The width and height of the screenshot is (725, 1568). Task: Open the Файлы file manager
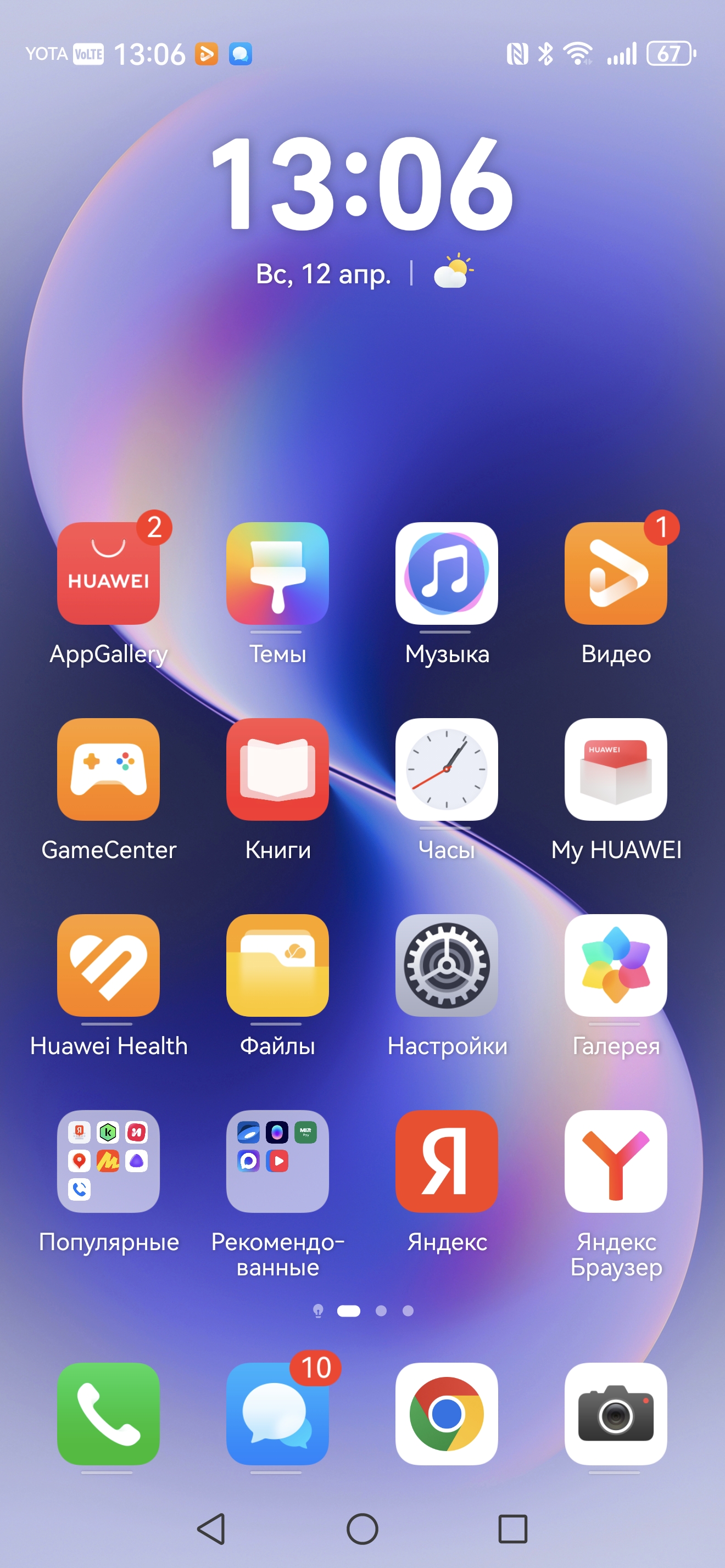(x=277, y=965)
